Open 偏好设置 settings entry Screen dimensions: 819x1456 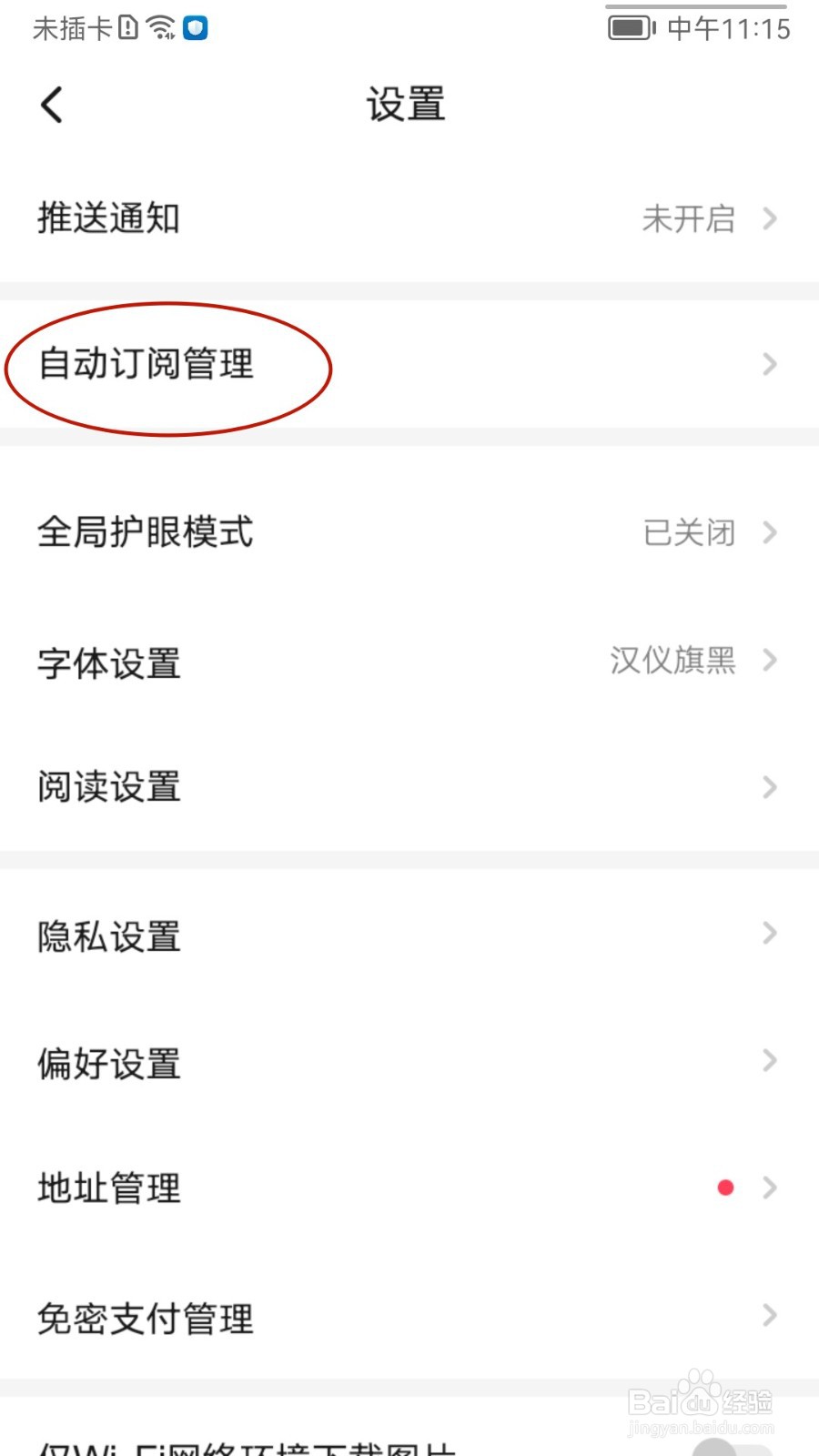click(409, 1063)
